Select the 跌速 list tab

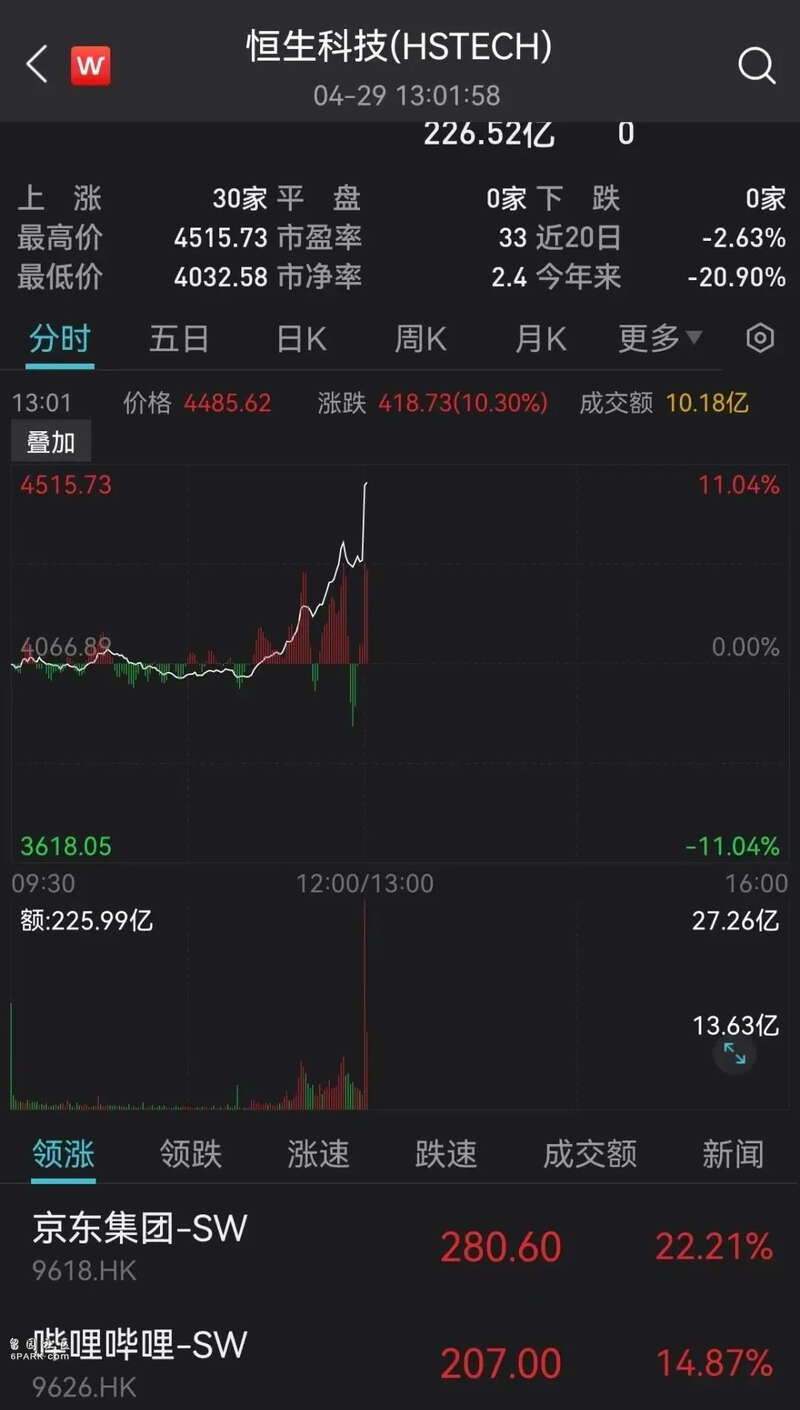pos(446,1154)
